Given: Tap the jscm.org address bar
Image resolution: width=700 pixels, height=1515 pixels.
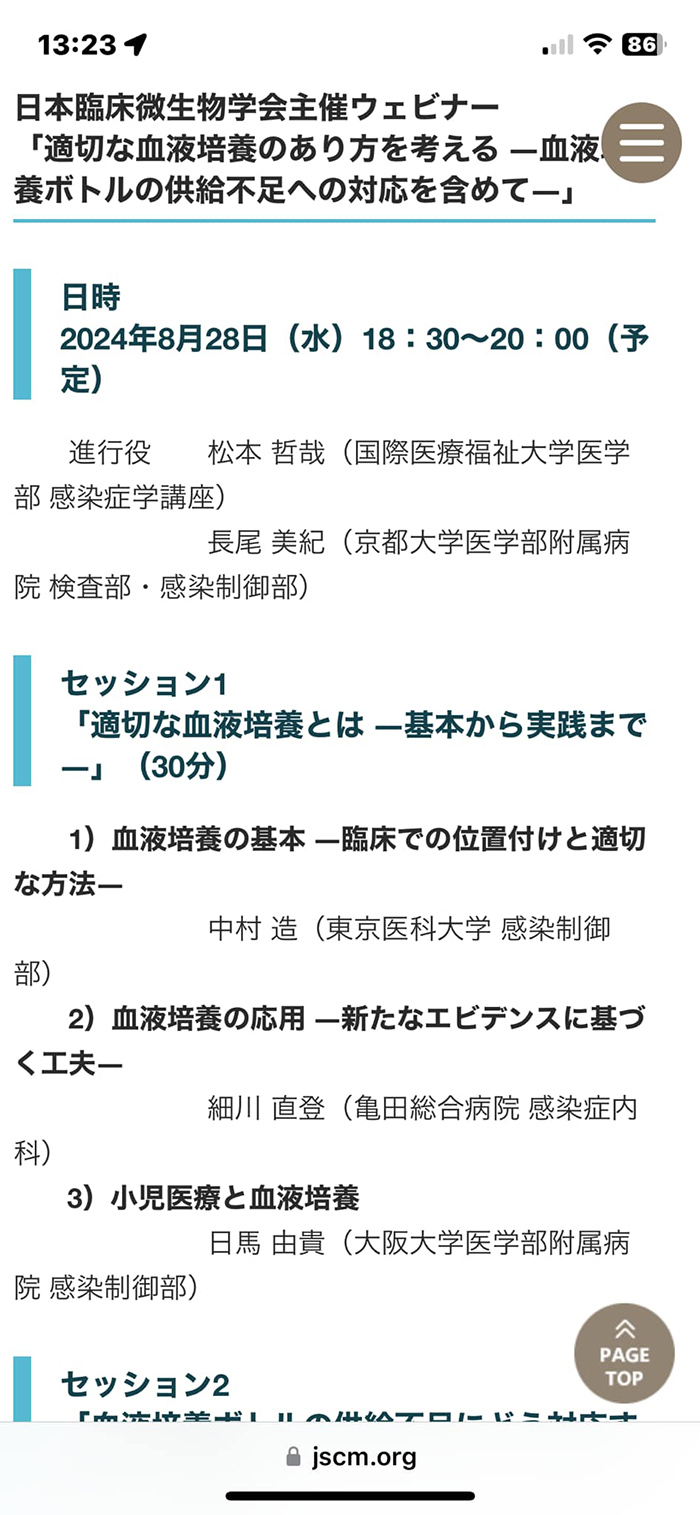Looking at the screenshot, I should click(350, 1457).
